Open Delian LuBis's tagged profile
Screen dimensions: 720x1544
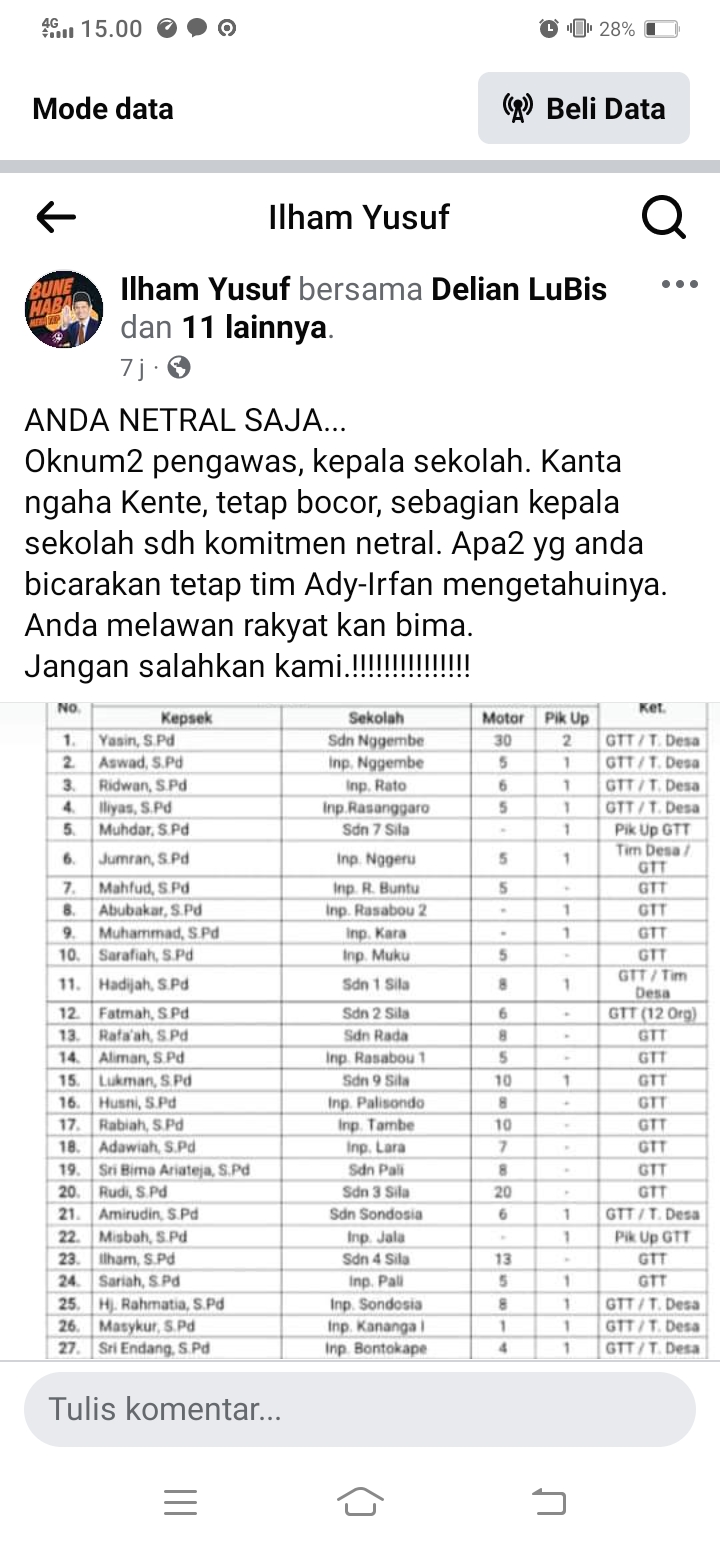point(519,289)
